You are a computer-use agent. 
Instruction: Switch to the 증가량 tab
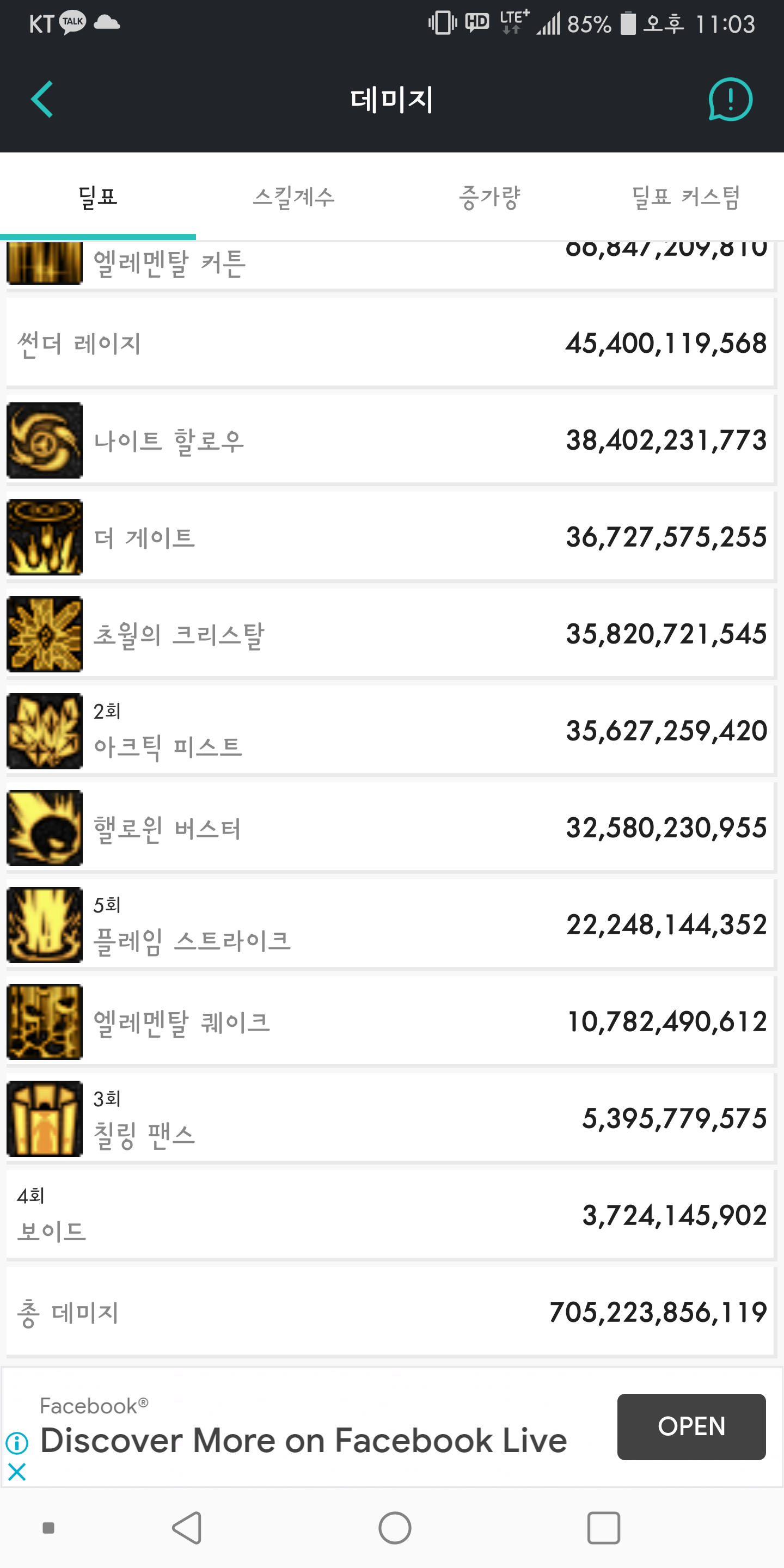489,197
